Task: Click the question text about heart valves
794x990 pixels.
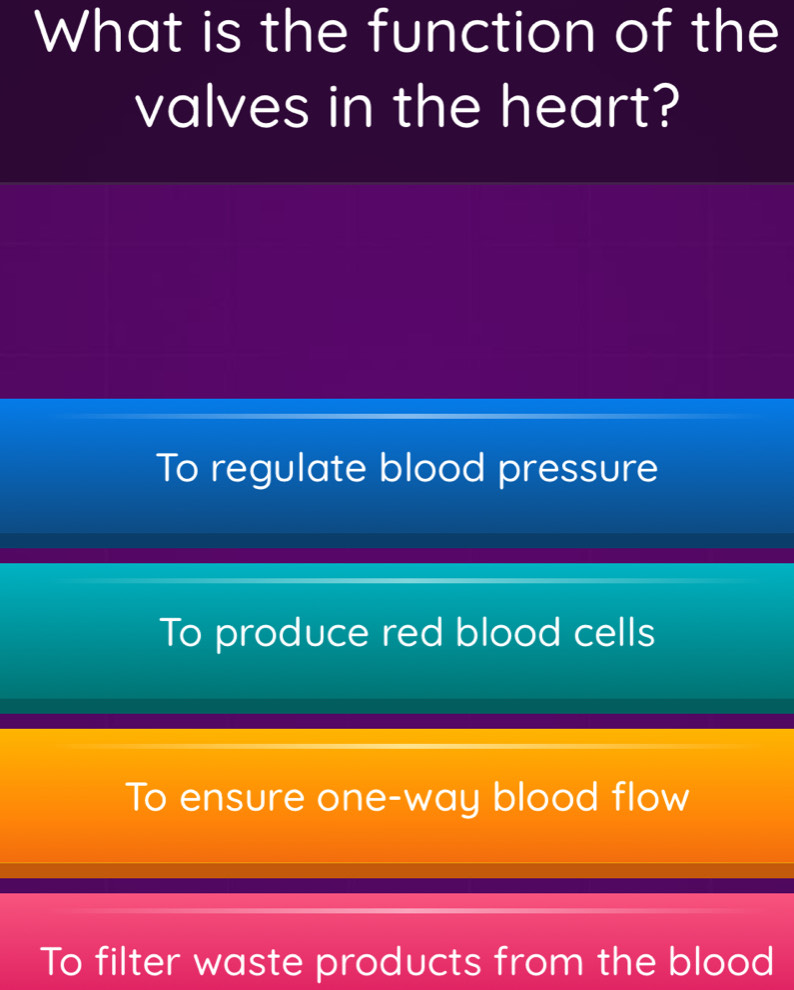Action: [x=397, y=70]
